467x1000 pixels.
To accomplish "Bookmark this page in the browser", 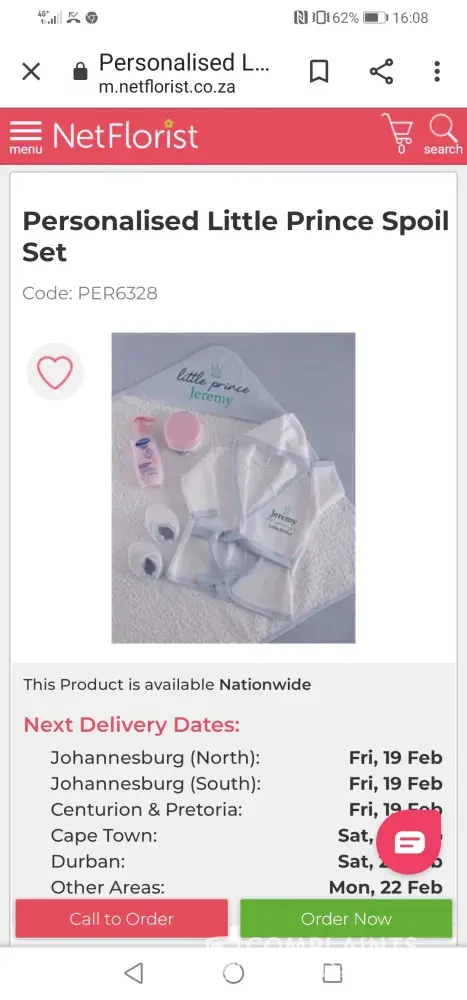I will click(x=319, y=71).
